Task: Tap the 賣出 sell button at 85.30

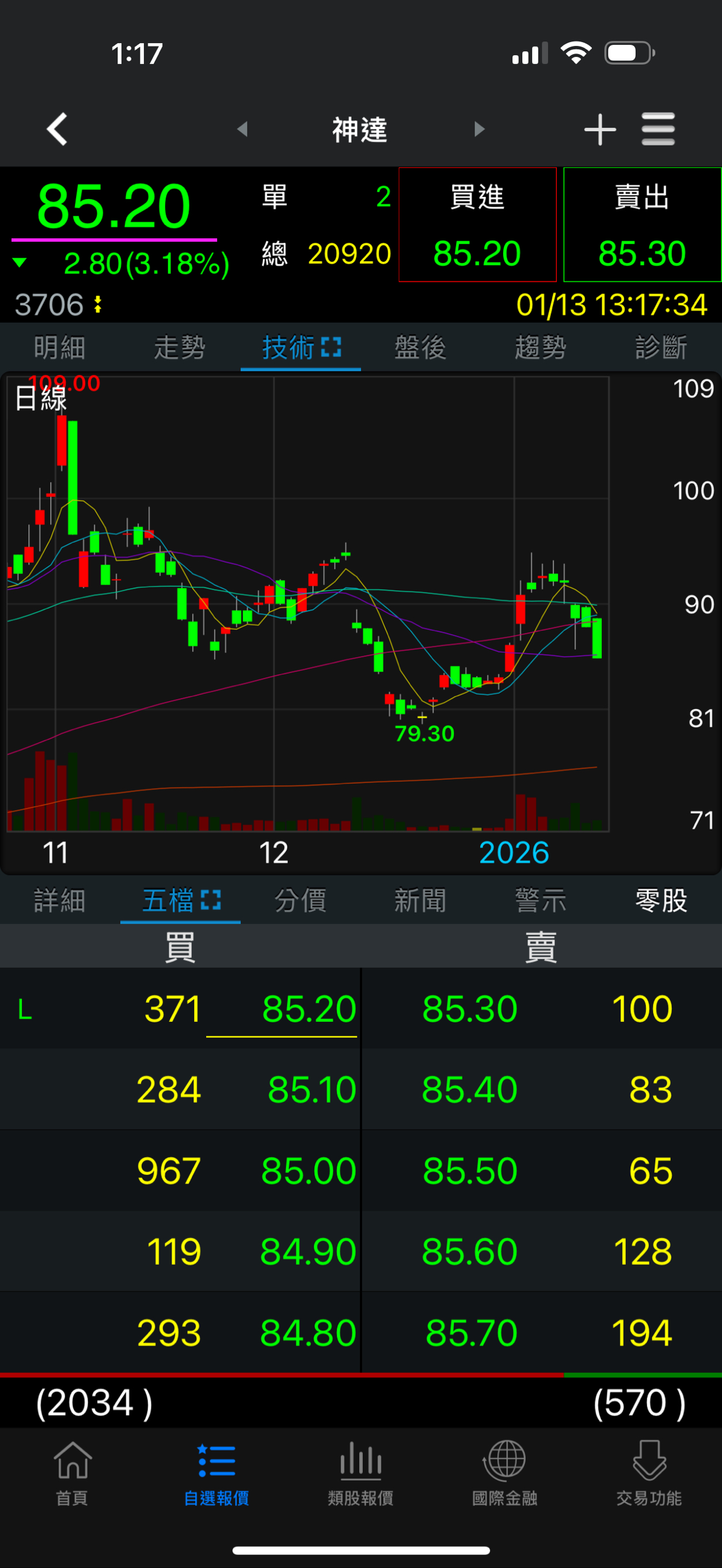Action: click(x=642, y=225)
